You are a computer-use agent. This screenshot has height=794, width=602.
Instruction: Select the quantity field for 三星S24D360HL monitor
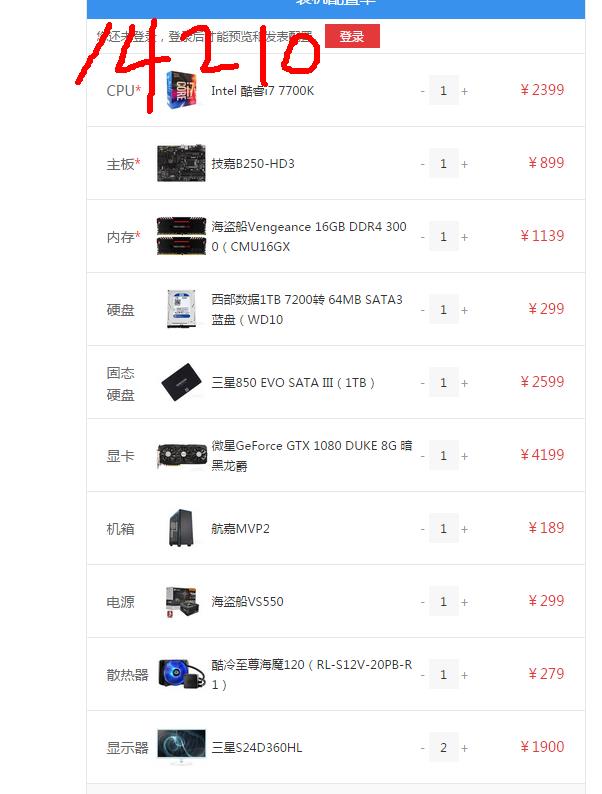tap(443, 748)
